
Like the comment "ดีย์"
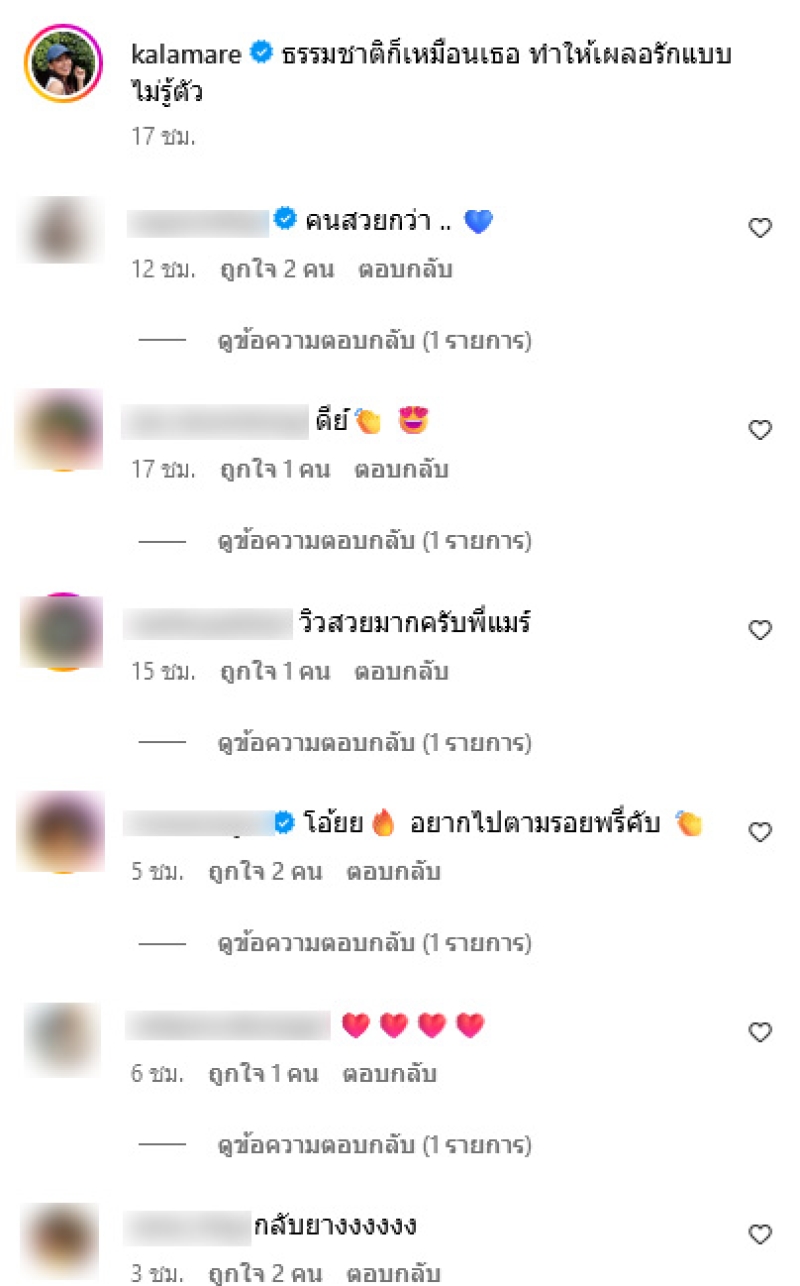point(760,430)
